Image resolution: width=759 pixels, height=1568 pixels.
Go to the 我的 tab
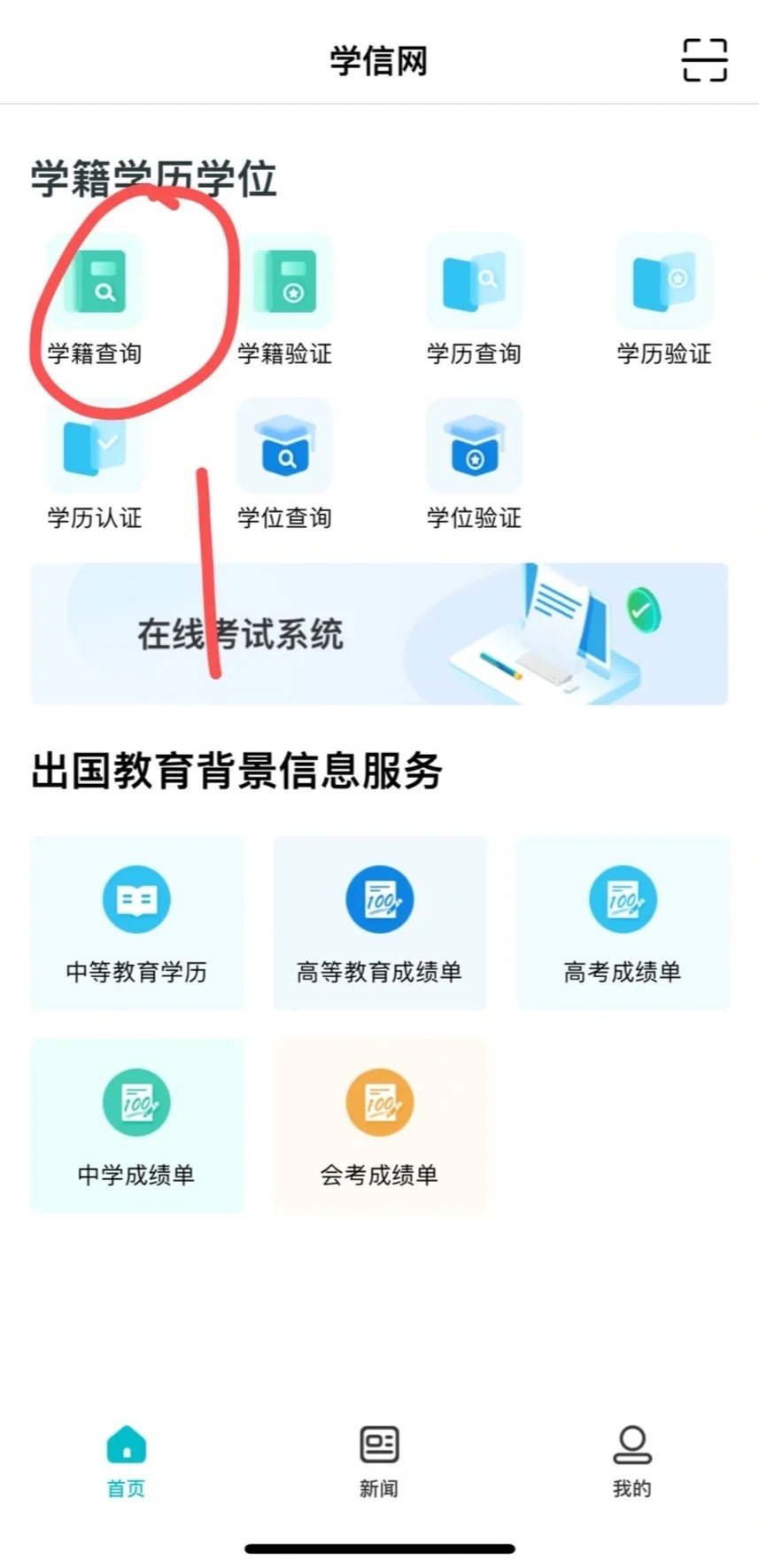click(x=631, y=1462)
